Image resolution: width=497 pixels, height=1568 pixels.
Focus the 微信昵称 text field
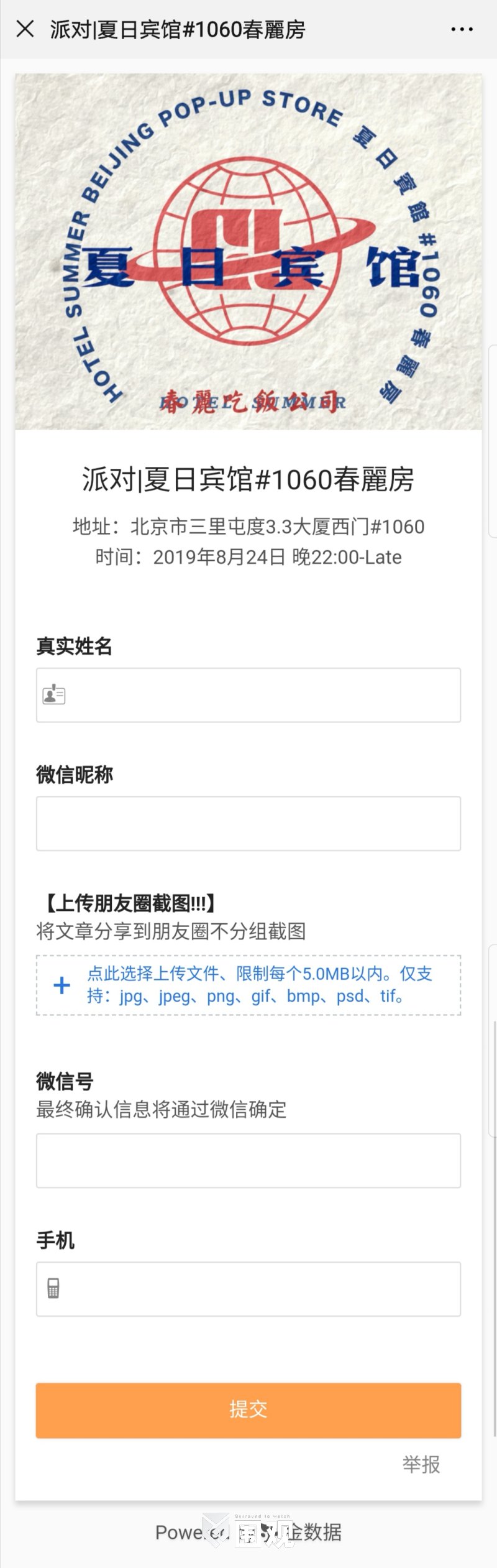[x=248, y=823]
